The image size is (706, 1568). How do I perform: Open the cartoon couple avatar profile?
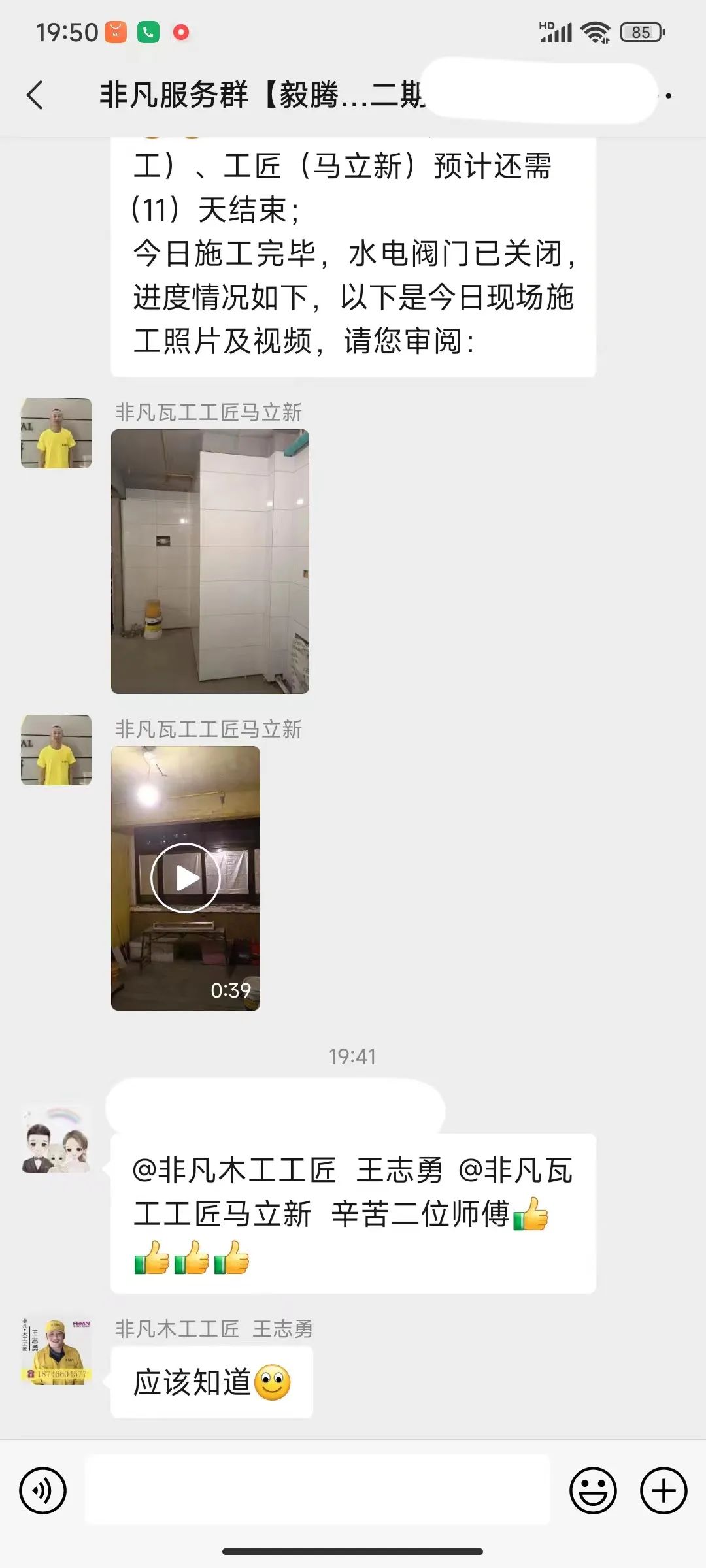[56, 1139]
